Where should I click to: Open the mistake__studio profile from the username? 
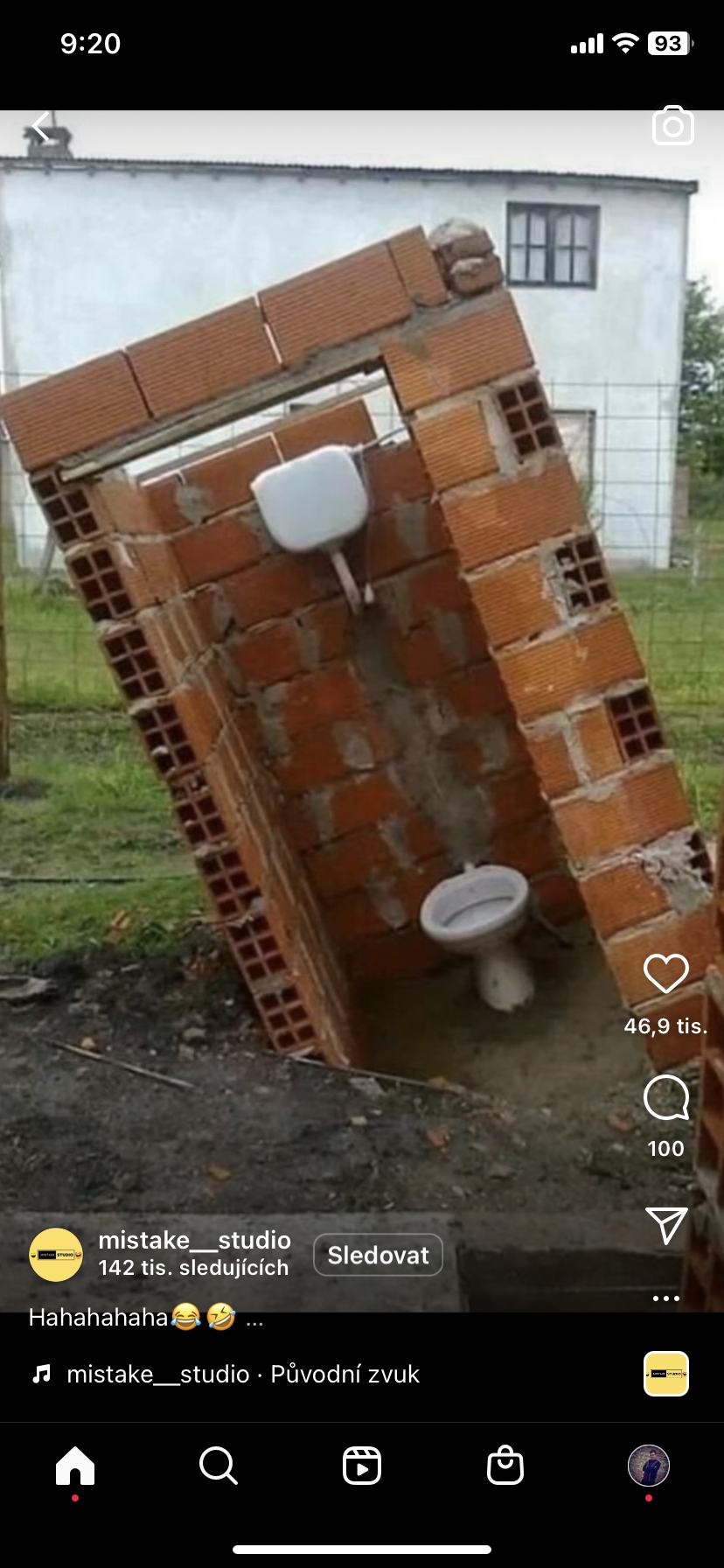194,1240
